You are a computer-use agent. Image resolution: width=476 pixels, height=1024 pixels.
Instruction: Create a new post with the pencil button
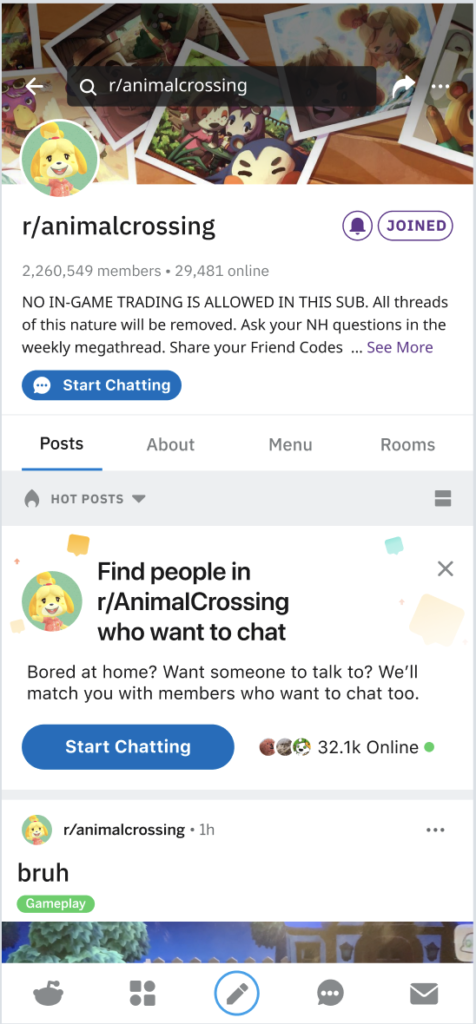point(237,994)
